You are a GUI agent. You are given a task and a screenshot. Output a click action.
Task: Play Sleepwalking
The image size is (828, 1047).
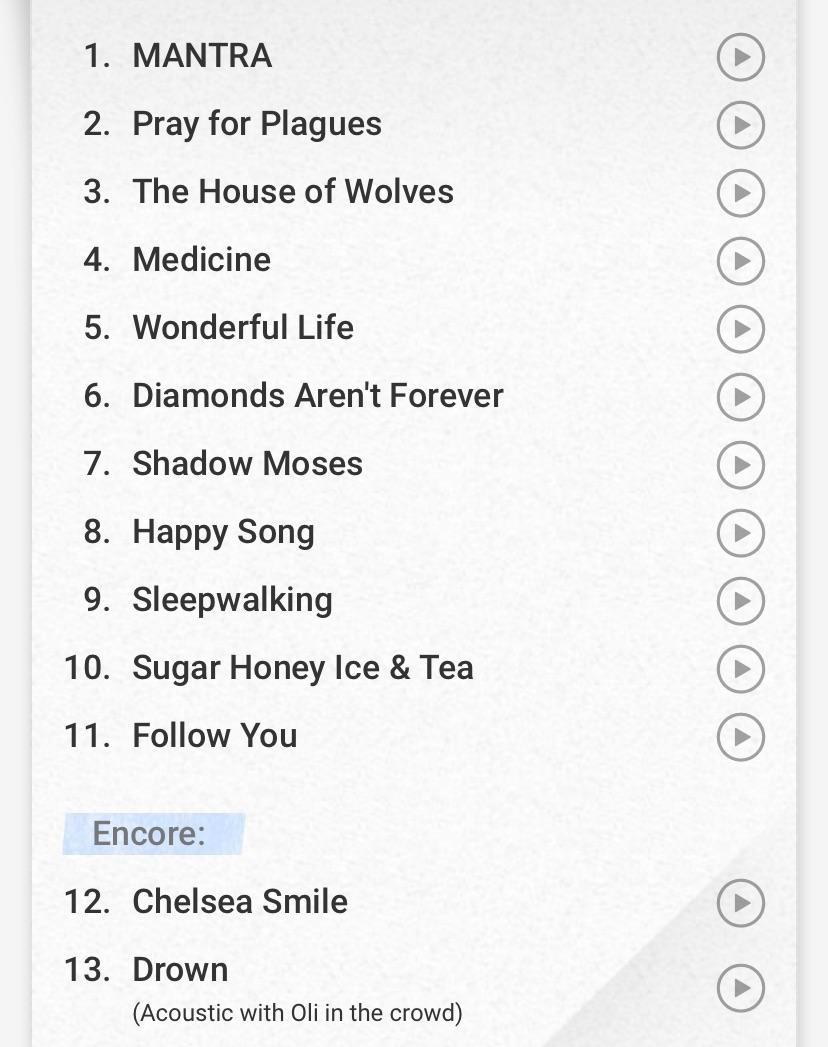pos(740,601)
